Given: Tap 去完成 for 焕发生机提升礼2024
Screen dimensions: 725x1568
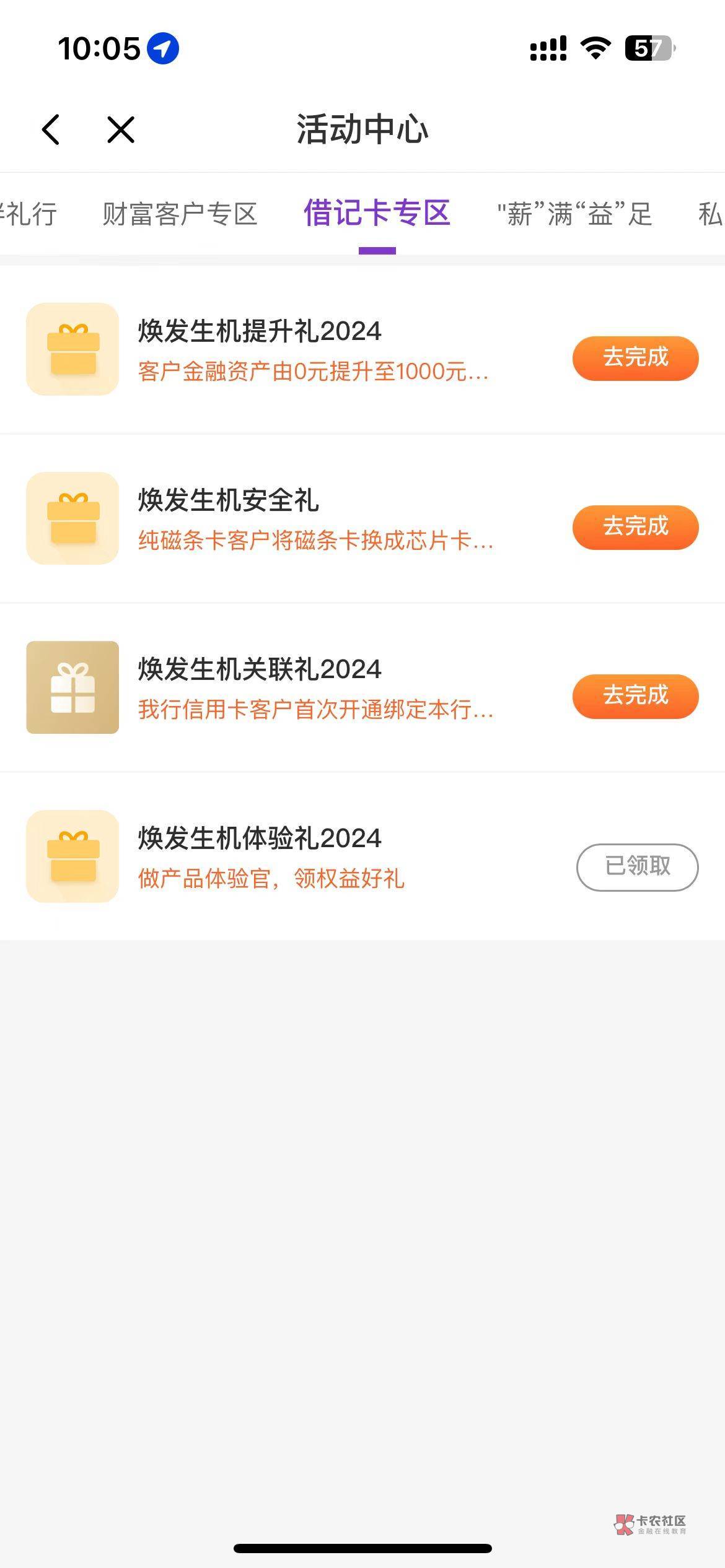Looking at the screenshot, I should pos(635,358).
